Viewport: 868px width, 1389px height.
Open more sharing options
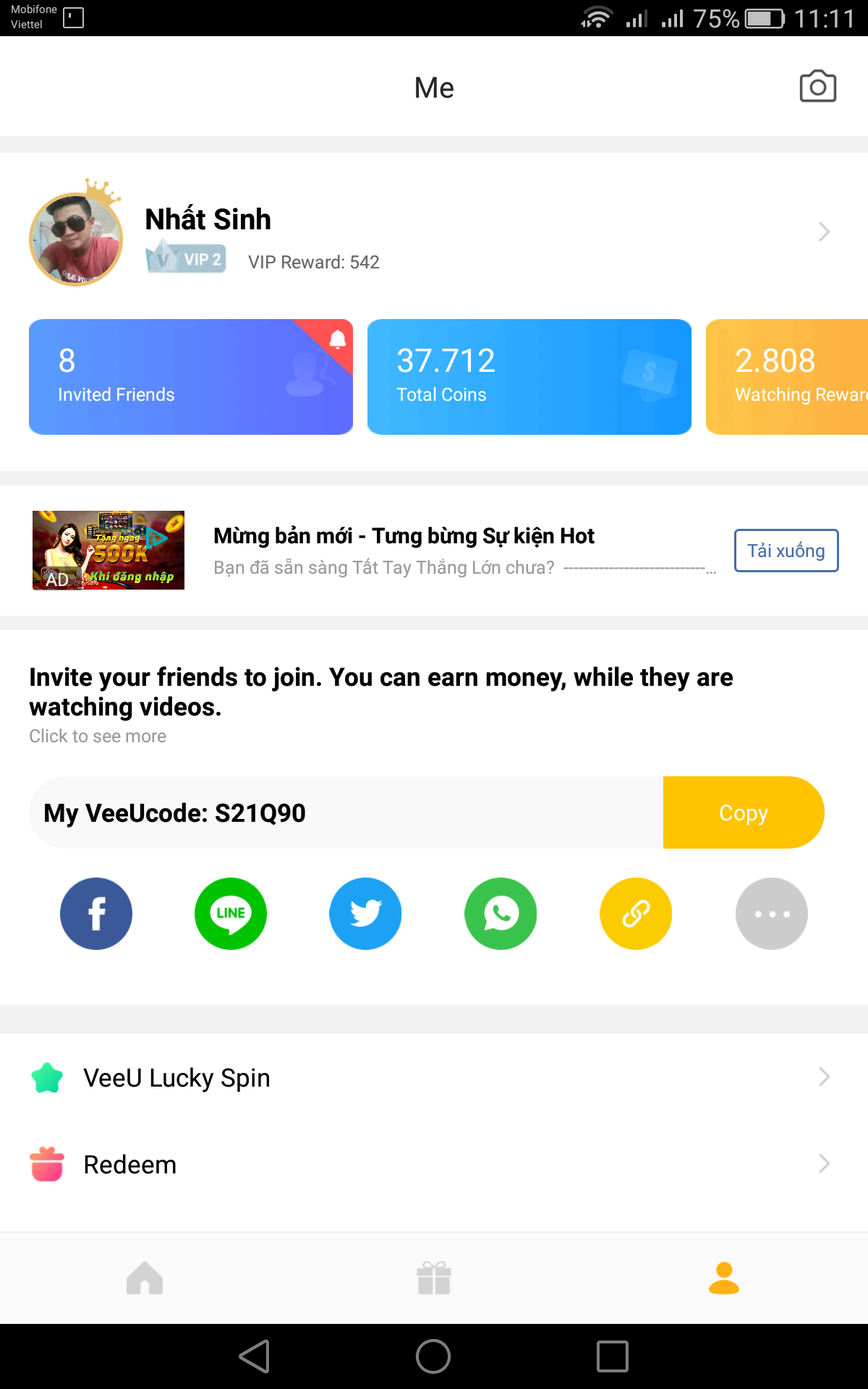[x=771, y=914]
